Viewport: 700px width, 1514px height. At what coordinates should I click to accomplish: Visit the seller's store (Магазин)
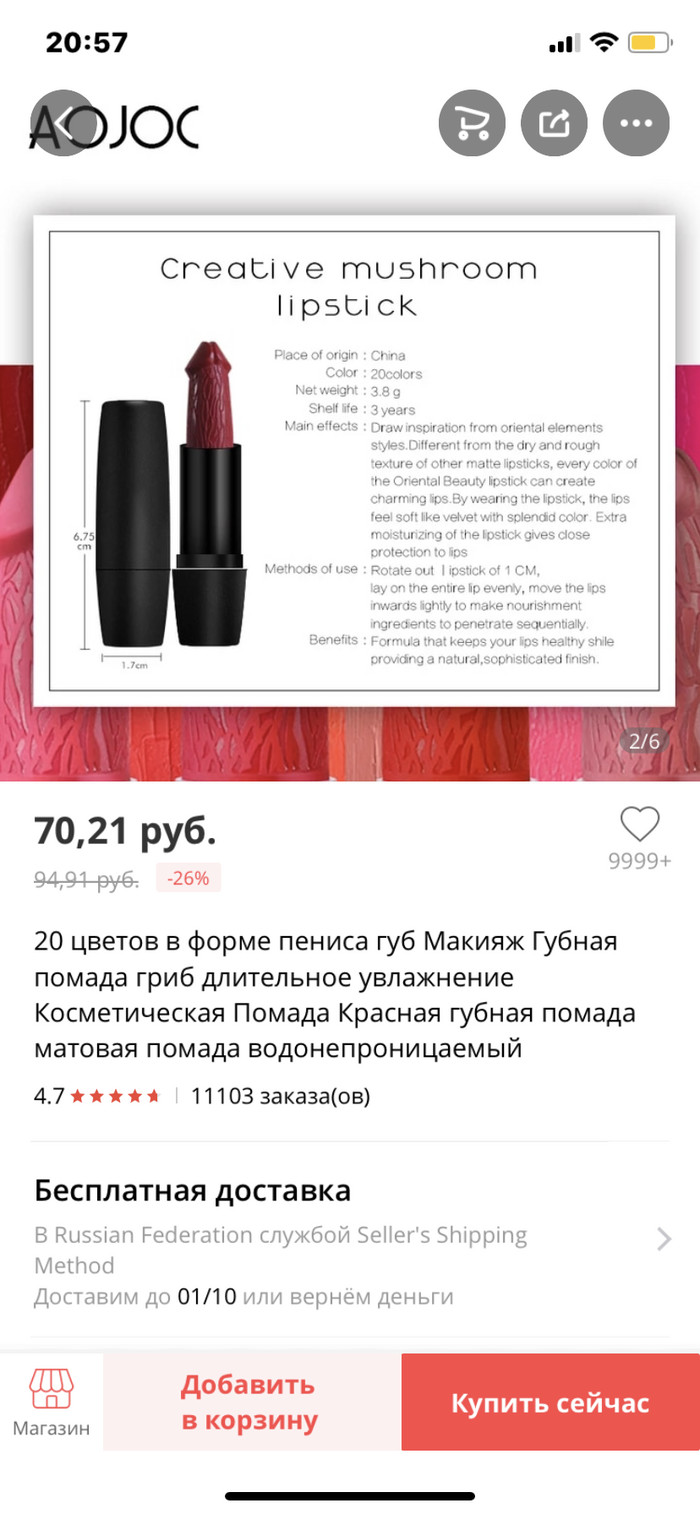click(51, 1402)
